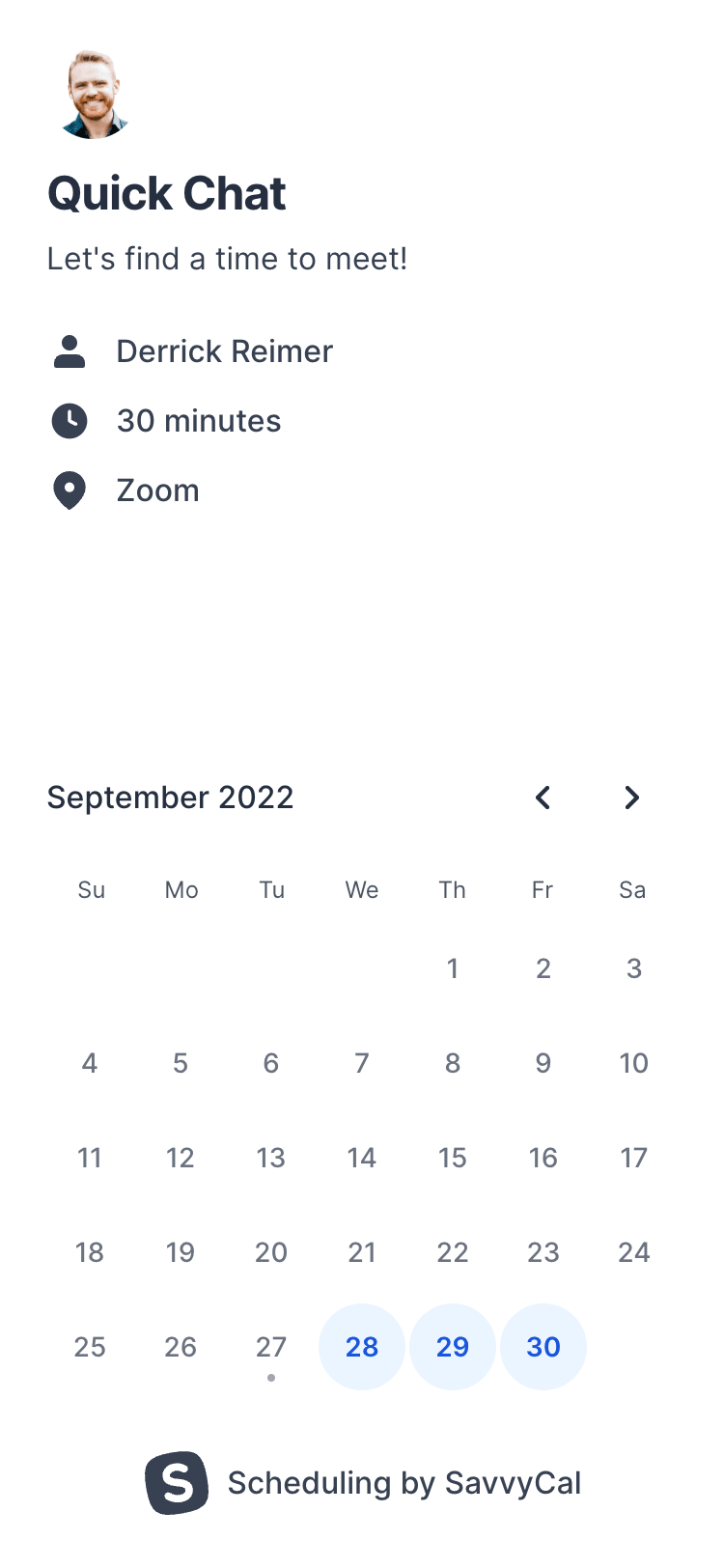
Task: Choose September 30 for the meeting
Action: [543, 1347]
